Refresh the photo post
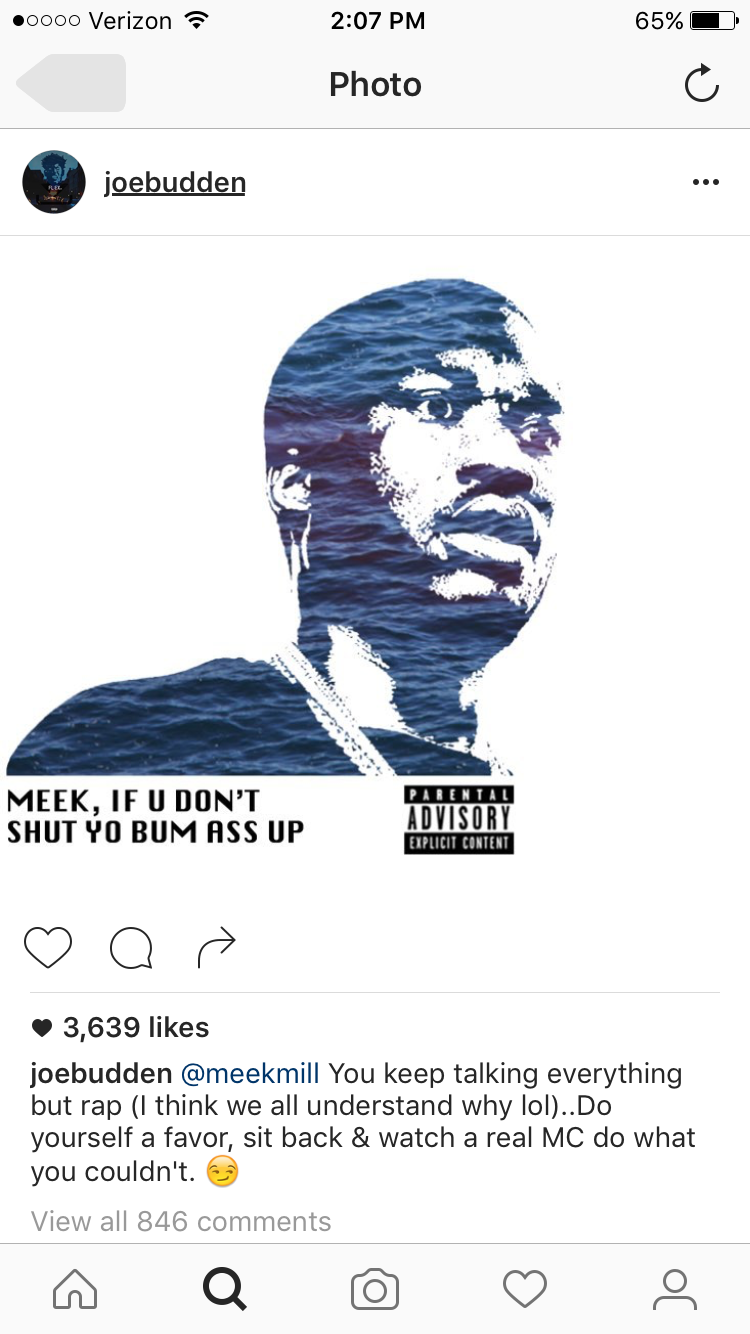 701,84
